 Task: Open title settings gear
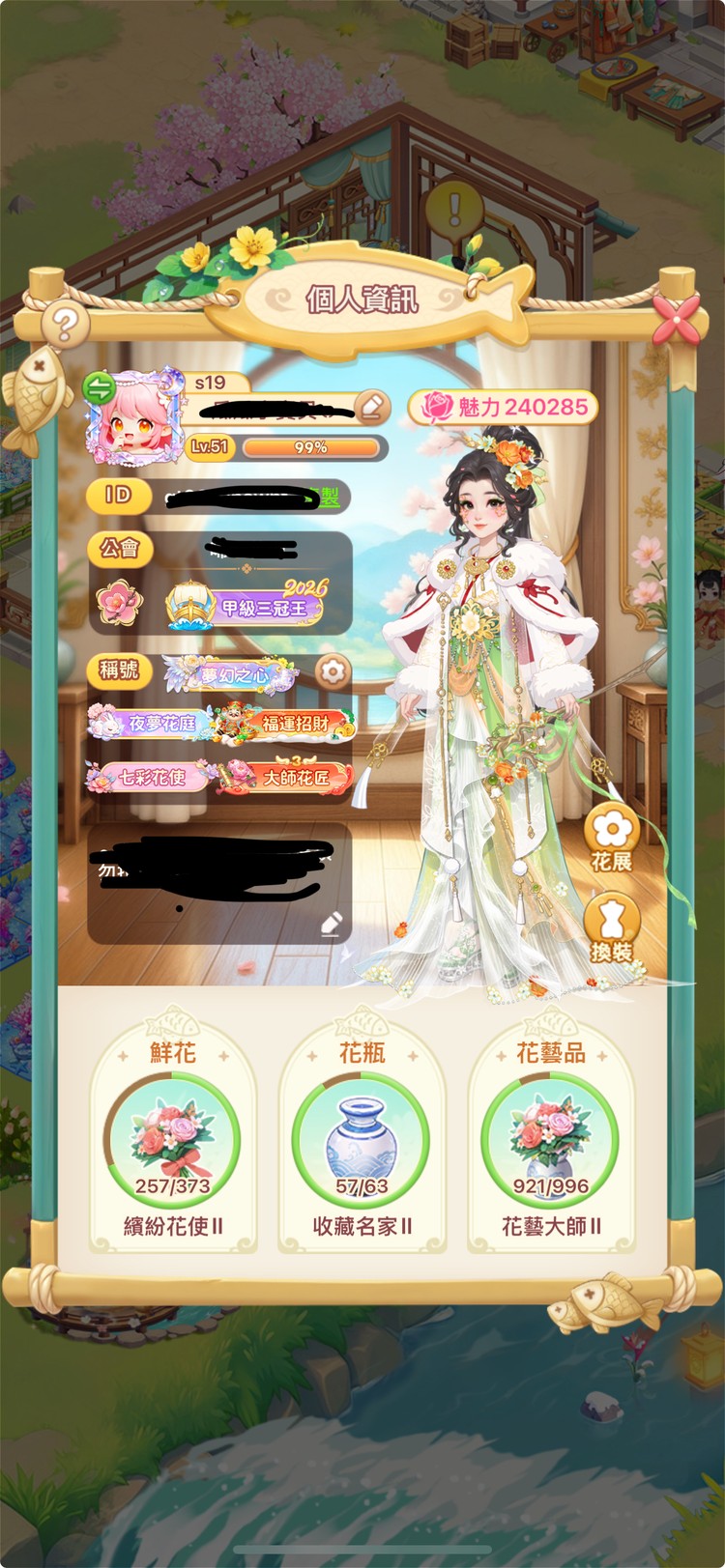click(x=333, y=670)
